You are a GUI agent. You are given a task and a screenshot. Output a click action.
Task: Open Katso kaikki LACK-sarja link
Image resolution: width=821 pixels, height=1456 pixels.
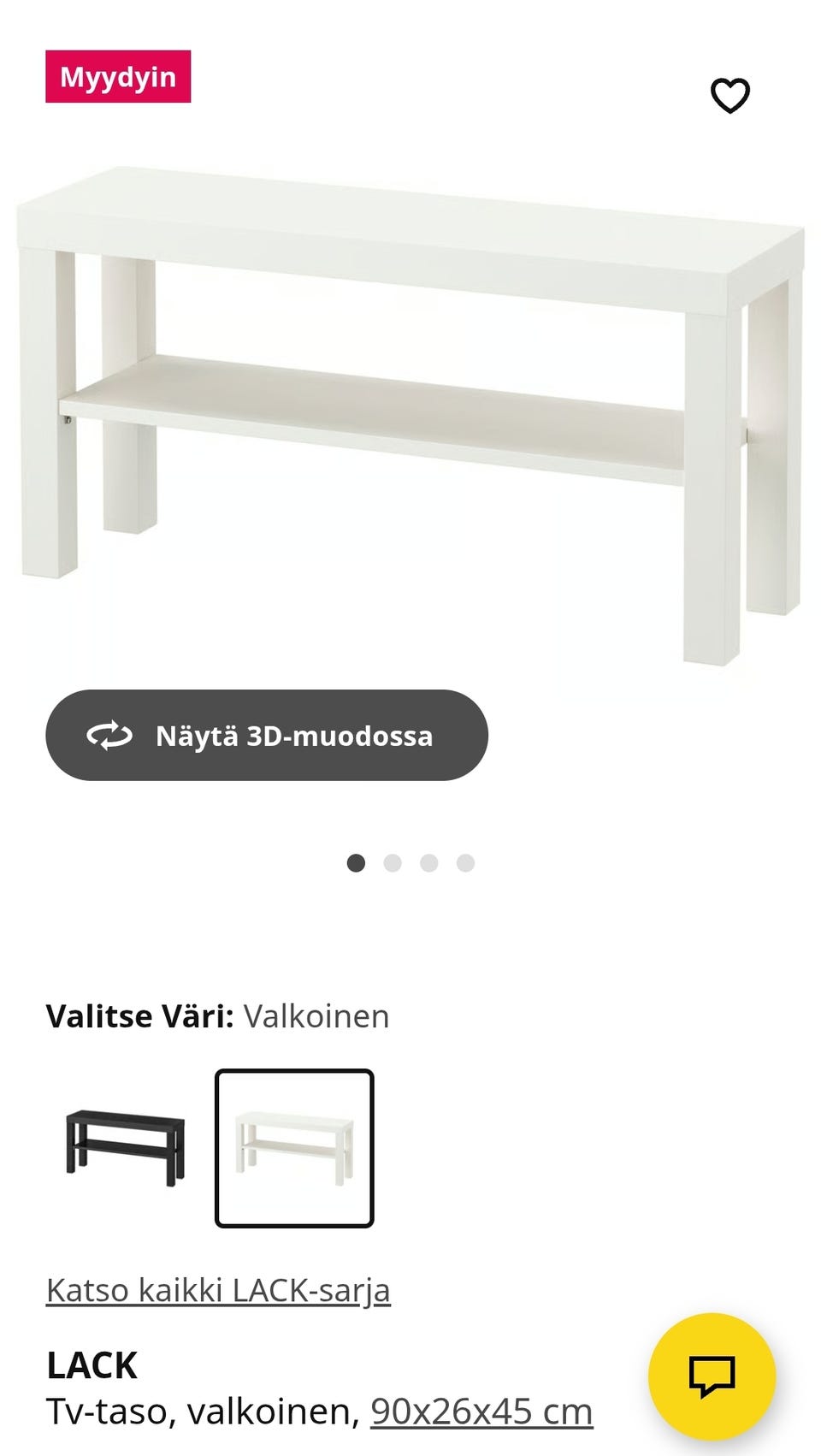[218, 1290]
